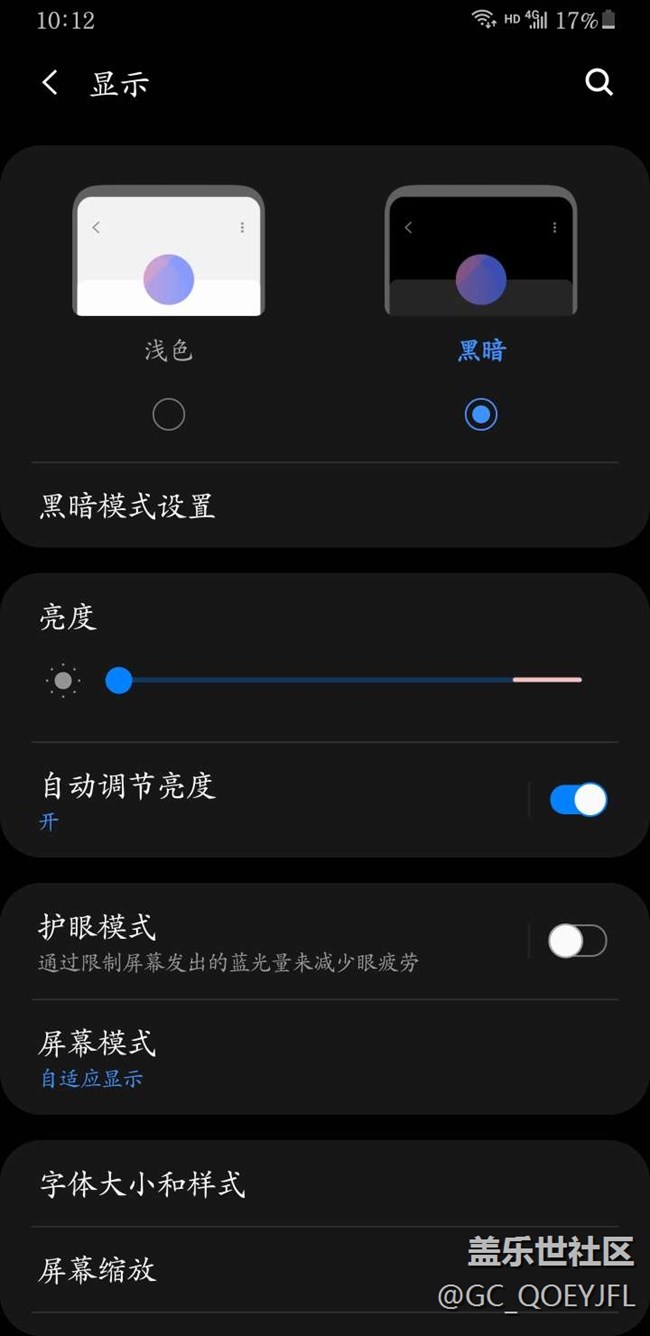Image resolution: width=650 pixels, height=1336 pixels.
Task: Turn off the 自动调节亮度 switch
Action: [577, 800]
